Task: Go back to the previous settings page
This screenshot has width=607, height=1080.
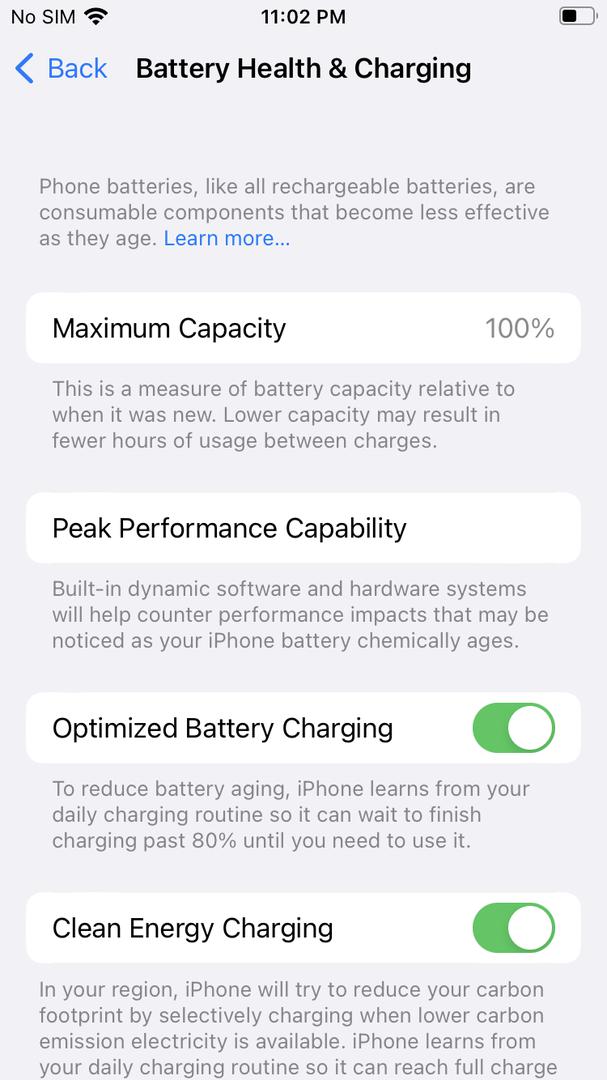Action: [x=62, y=68]
